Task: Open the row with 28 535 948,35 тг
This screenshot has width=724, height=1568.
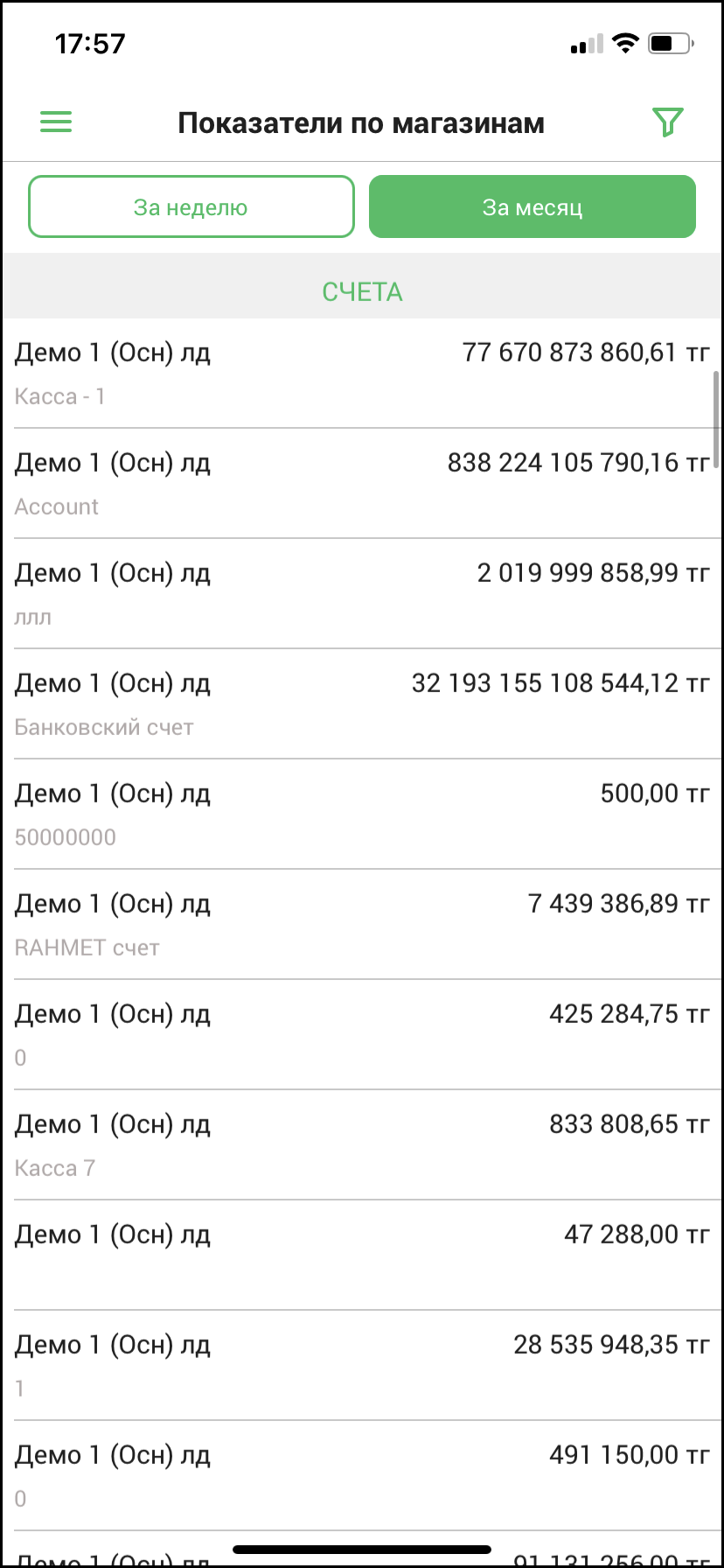Action: (x=362, y=1366)
